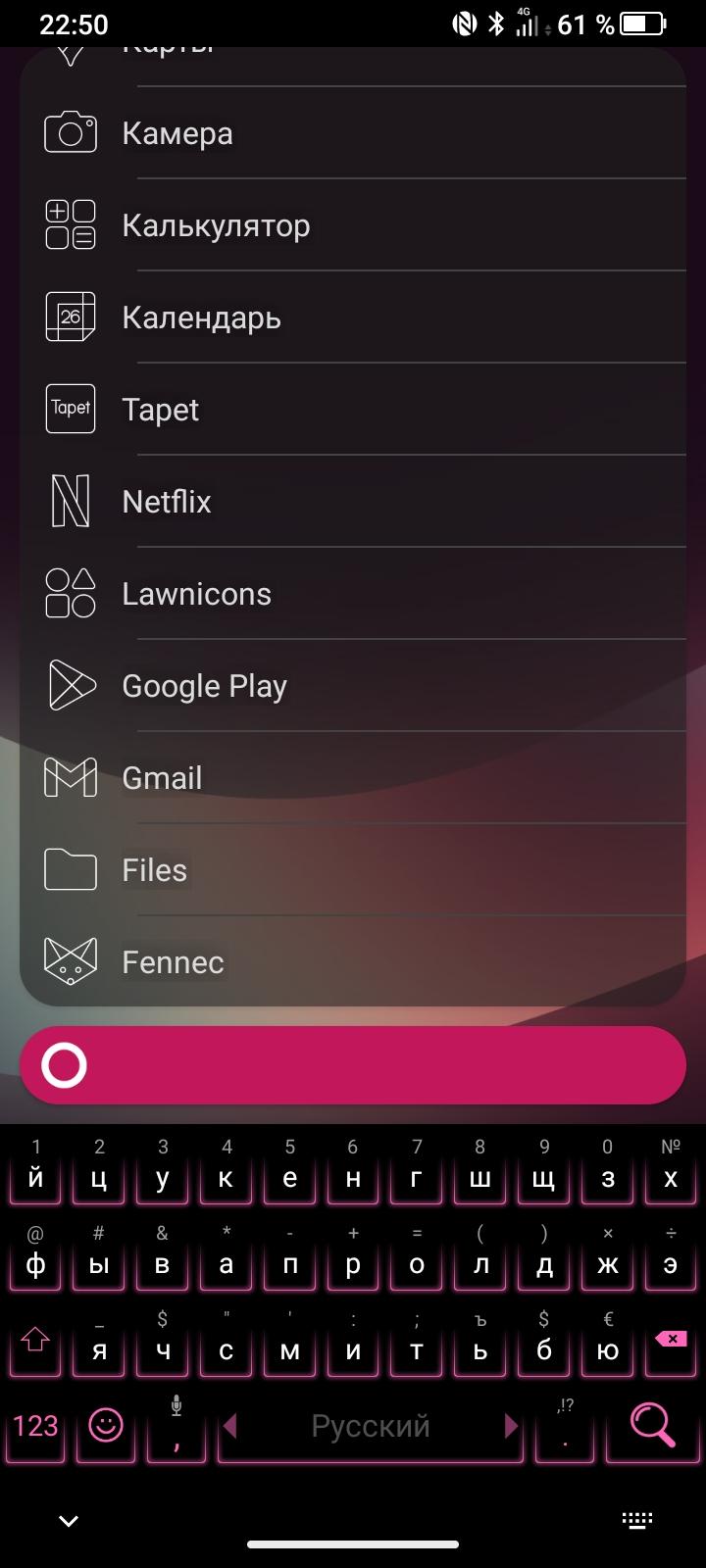Open the Lawnicons app
Viewport: 706px width, 1568px height.
click(x=353, y=594)
